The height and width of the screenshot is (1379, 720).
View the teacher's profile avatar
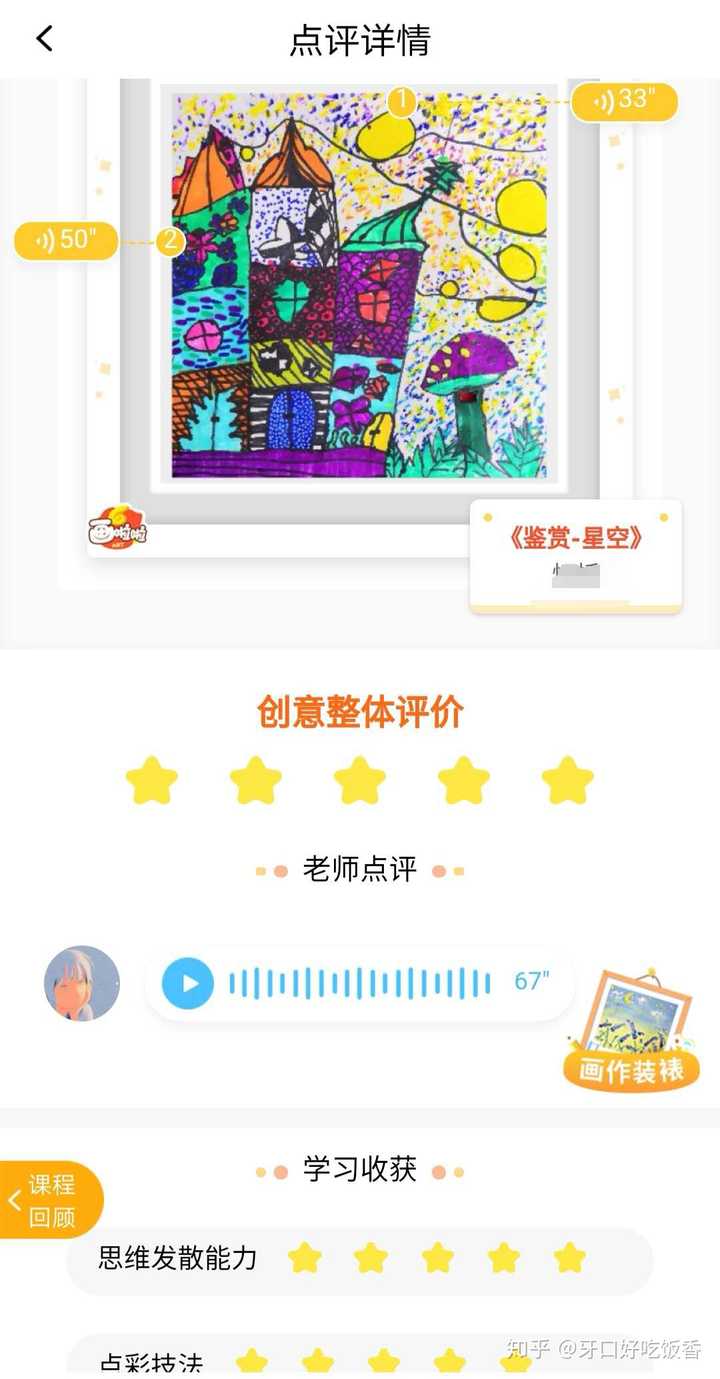coord(82,983)
